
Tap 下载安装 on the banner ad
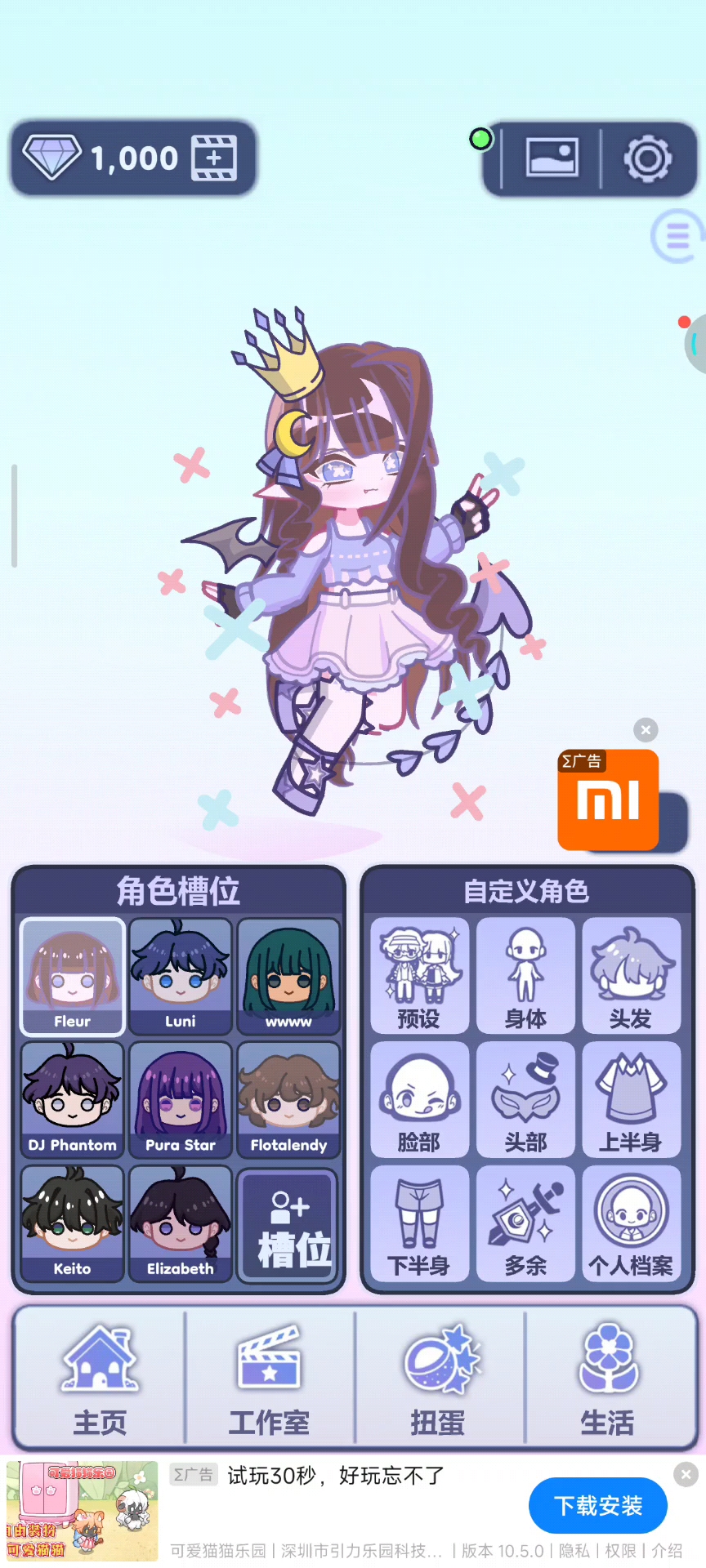coord(598,1505)
